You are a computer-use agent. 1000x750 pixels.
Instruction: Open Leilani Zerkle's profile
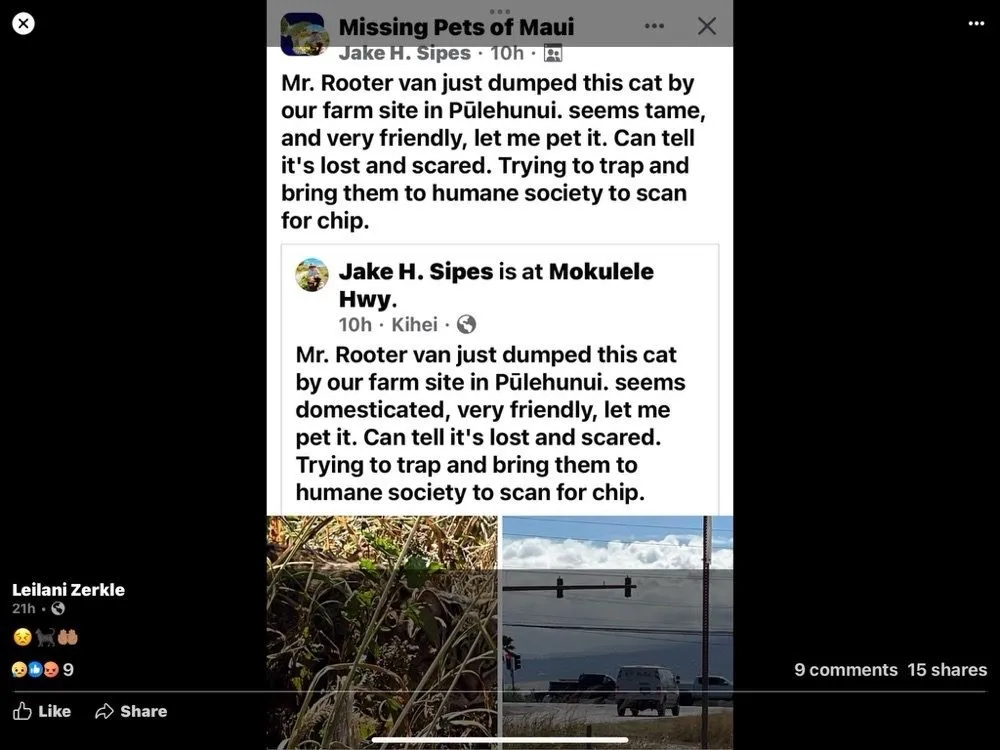[68, 589]
